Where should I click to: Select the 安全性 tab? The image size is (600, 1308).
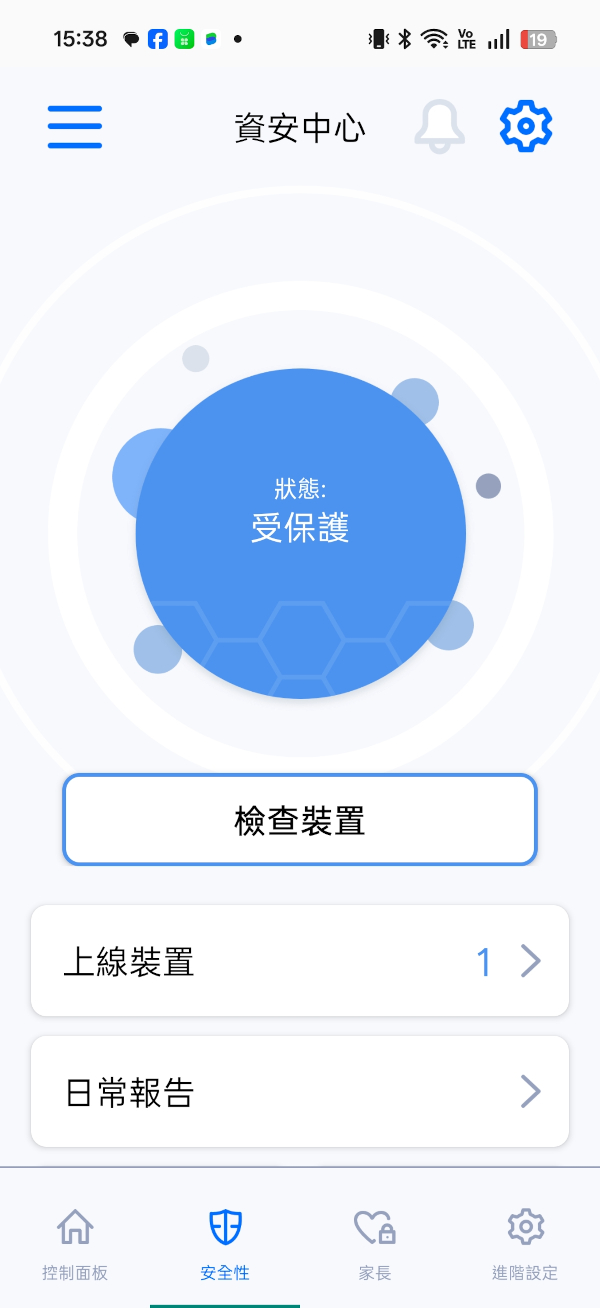[225, 1242]
